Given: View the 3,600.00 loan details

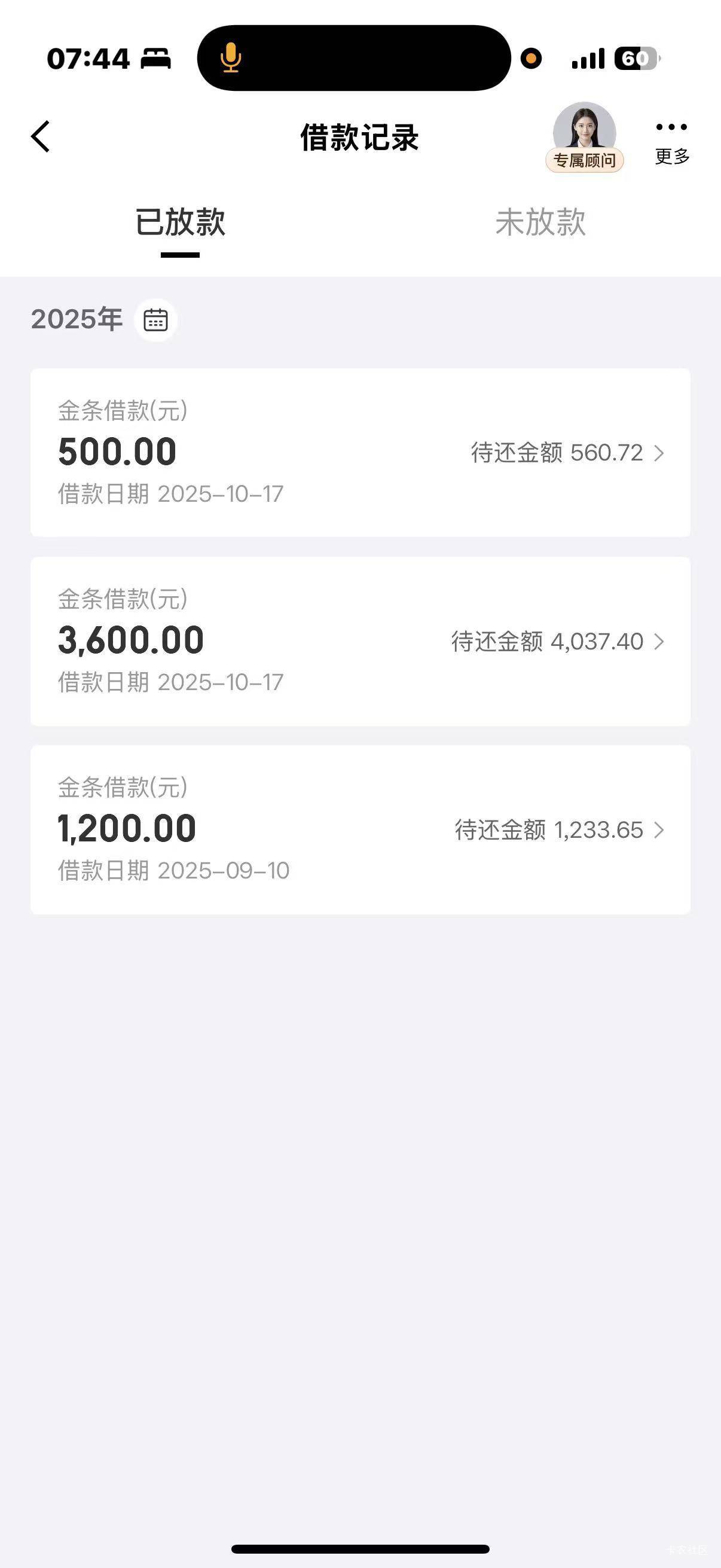Looking at the screenshot, I should (x=360, y=641).
